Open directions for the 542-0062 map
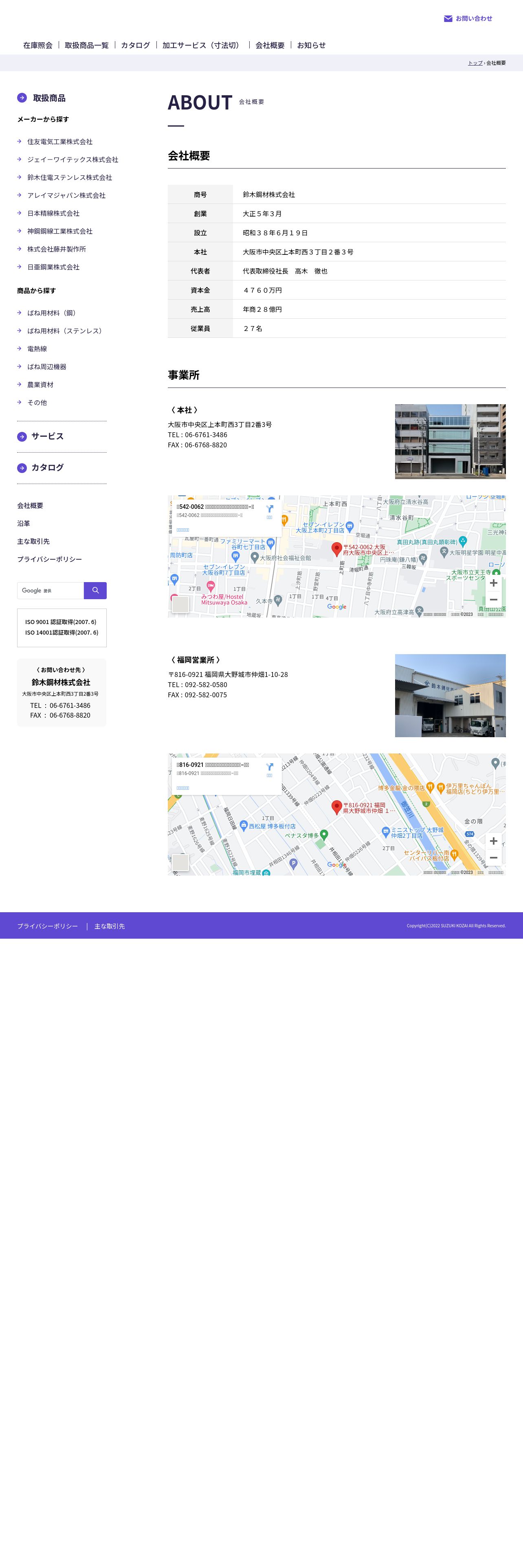 click(269, 511)
